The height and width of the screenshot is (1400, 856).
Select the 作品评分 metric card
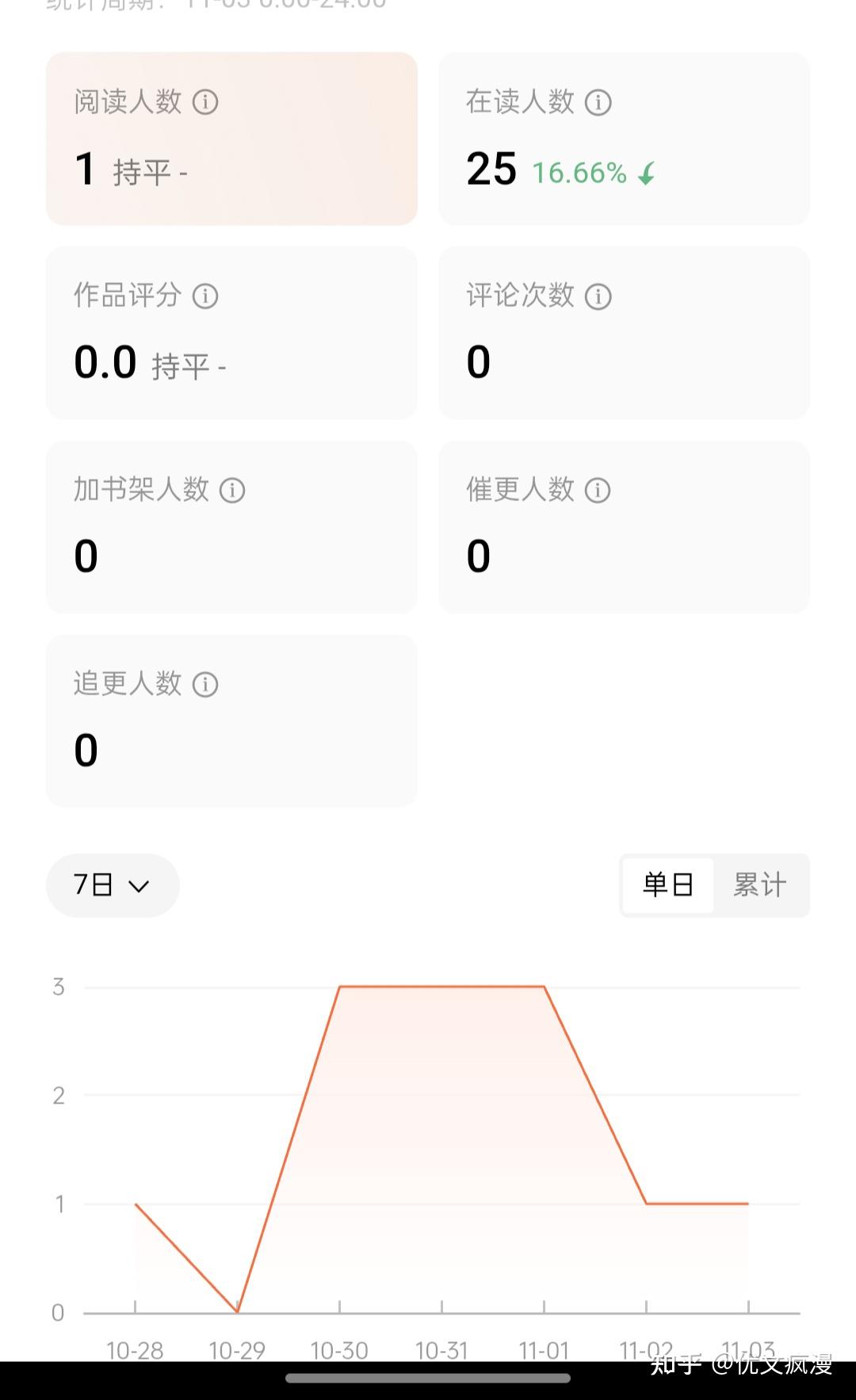(231, 333)
